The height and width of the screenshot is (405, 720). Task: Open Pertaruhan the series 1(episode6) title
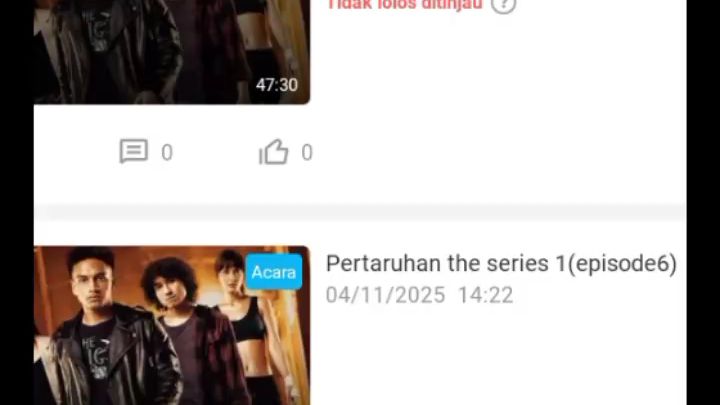point(501,264)
